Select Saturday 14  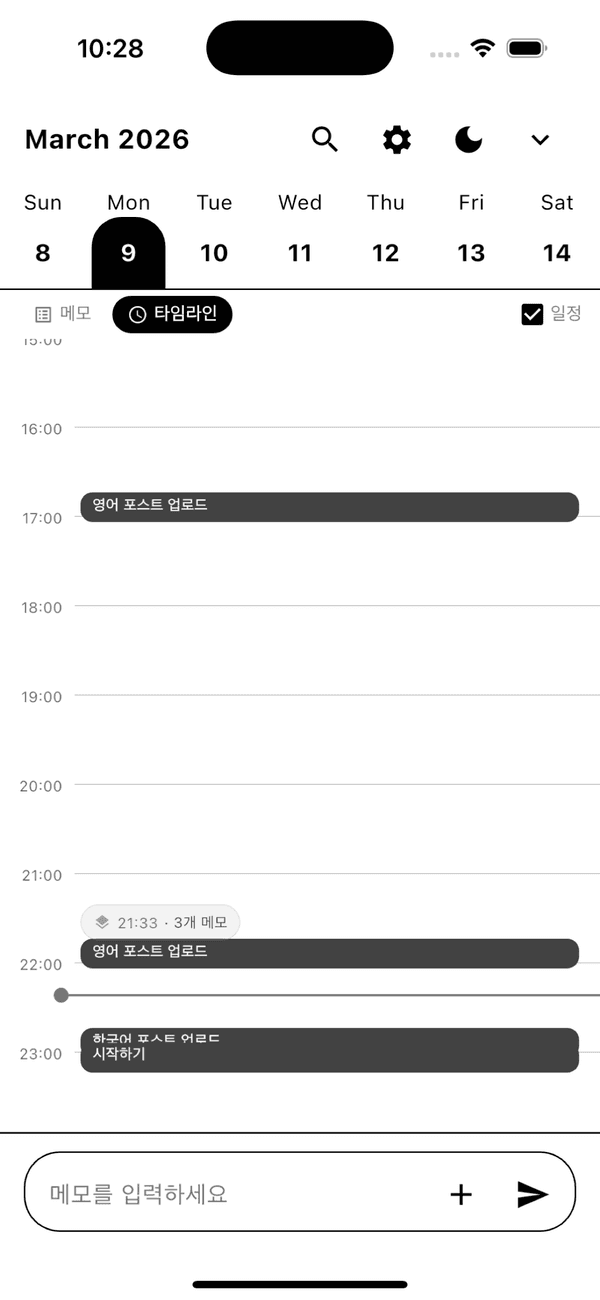click(557, 253)
